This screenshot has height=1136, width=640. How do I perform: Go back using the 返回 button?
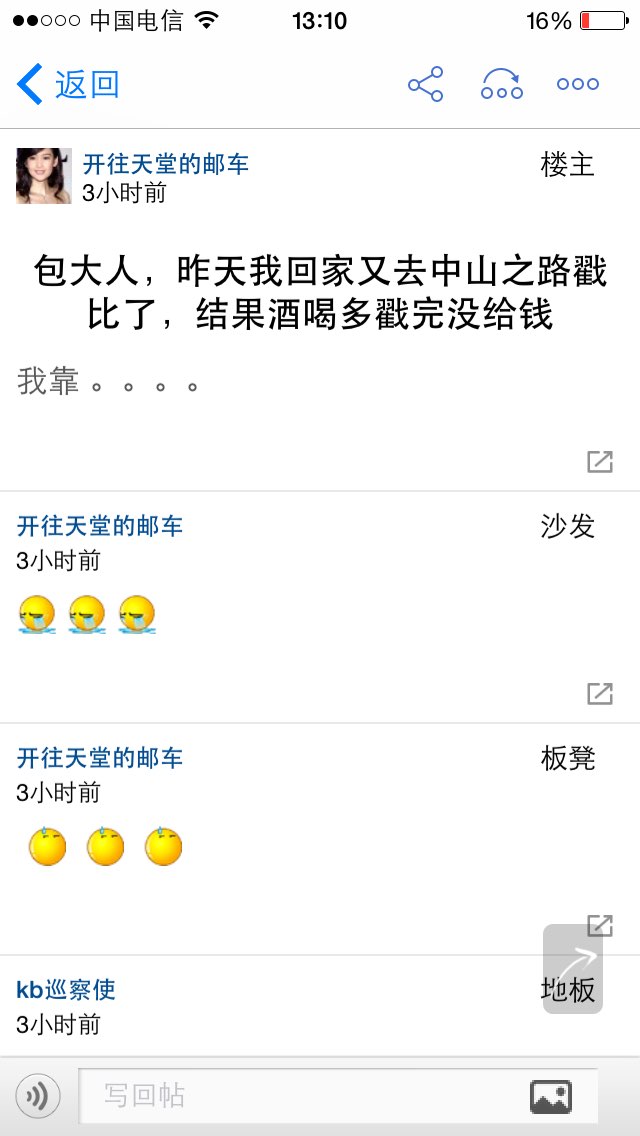coord(68,85)
